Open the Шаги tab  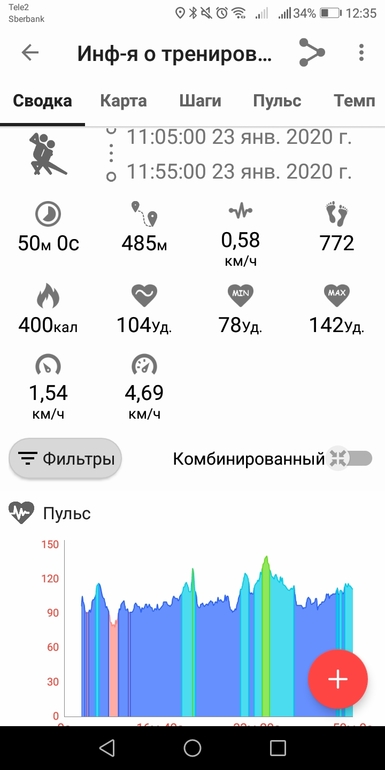pyautogui.click(x=200, y=101)
